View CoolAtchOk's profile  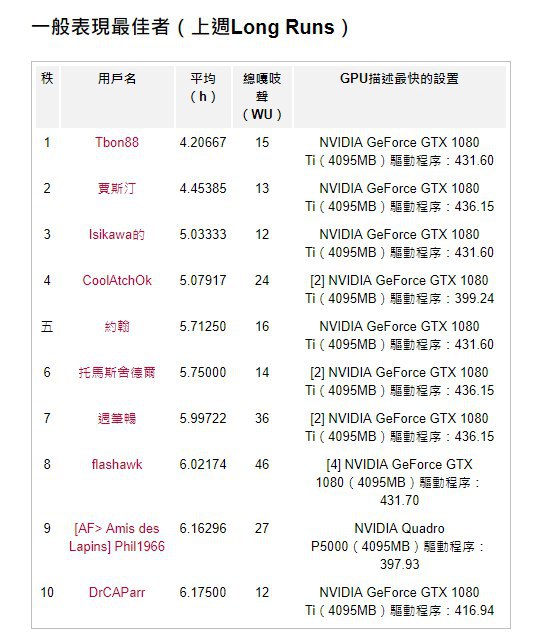[117, 280]
